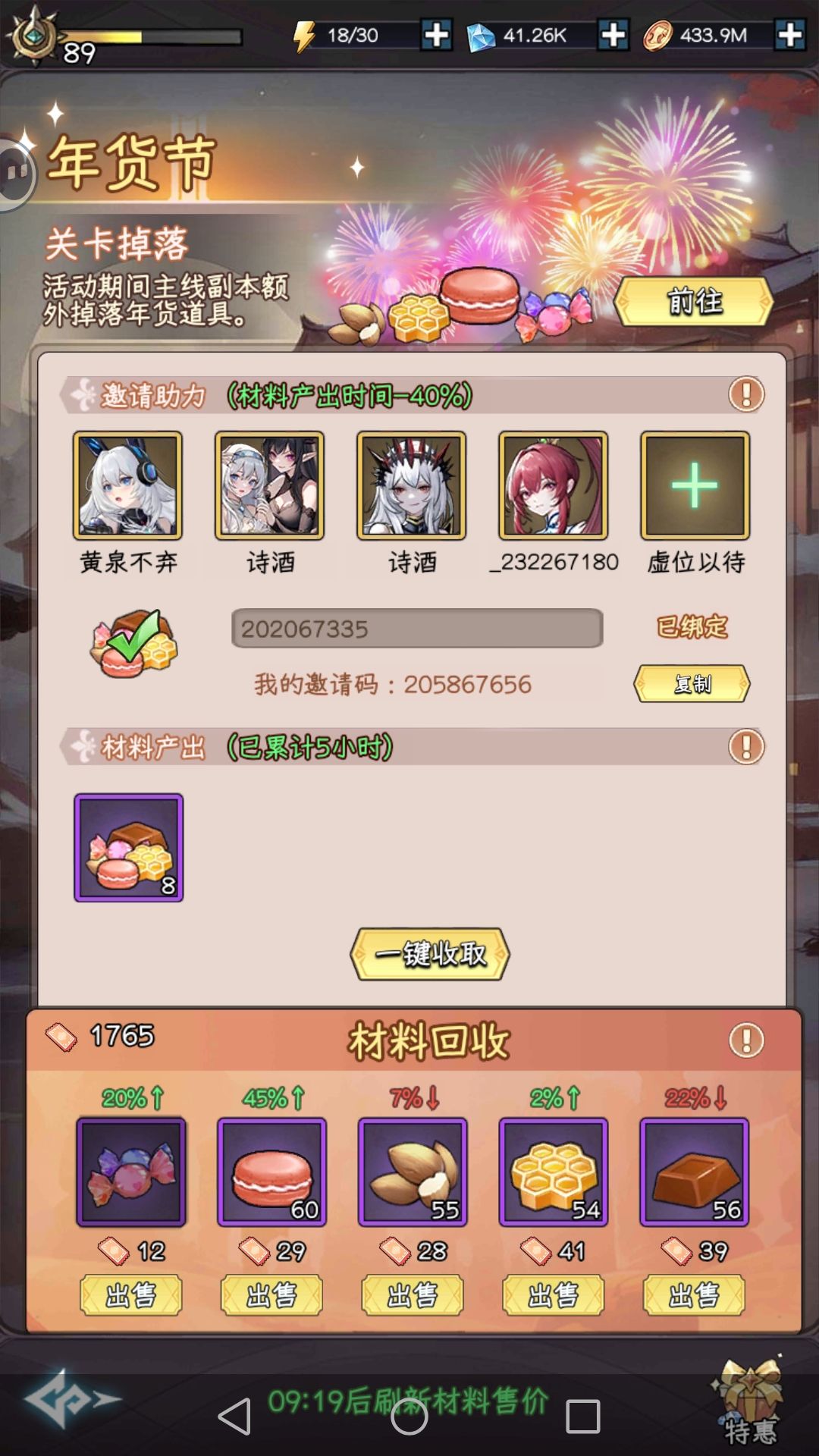Open the 黄泉不弃 helper avatar

[x=127, y=485]
